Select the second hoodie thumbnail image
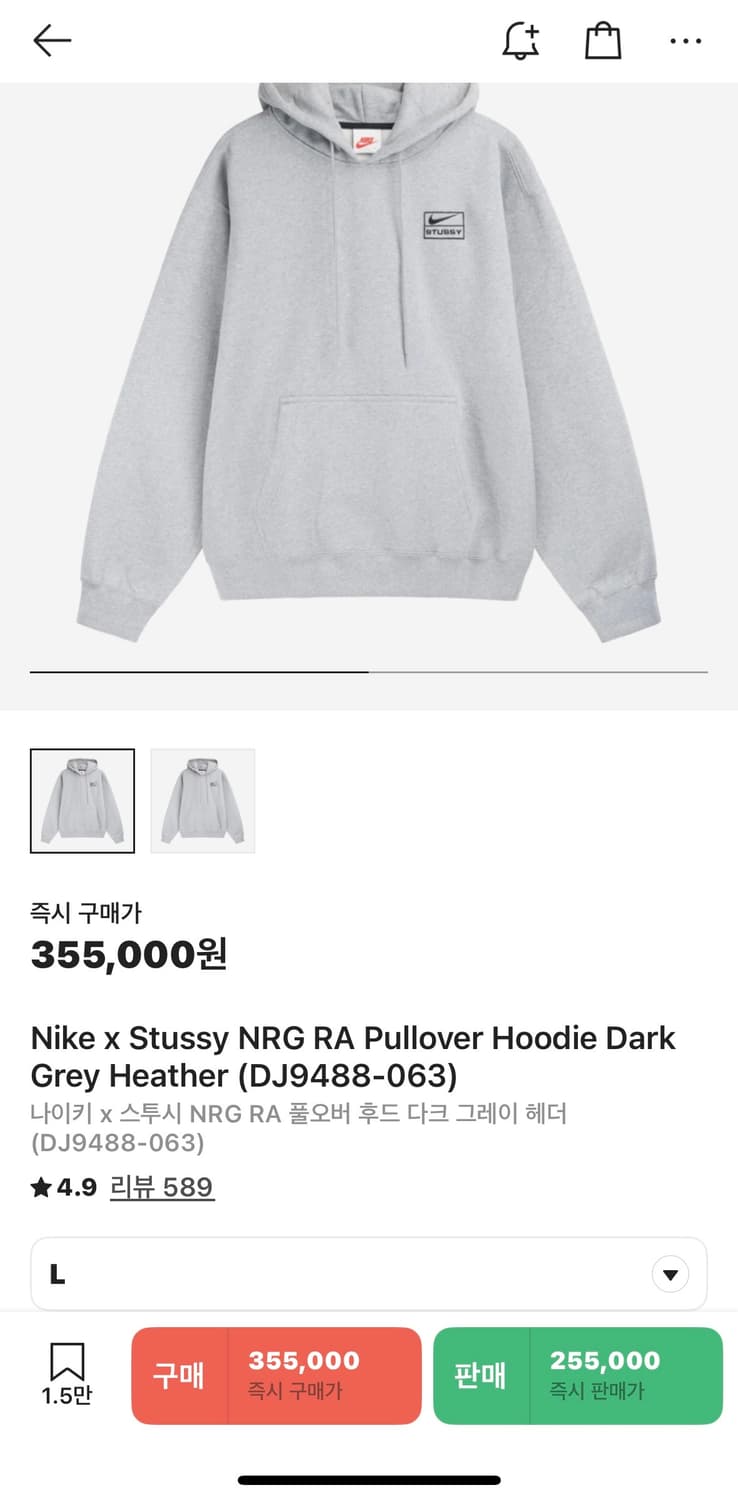Image resolution: width=738 pixels, height=1500 pixels. click(202, 800)
